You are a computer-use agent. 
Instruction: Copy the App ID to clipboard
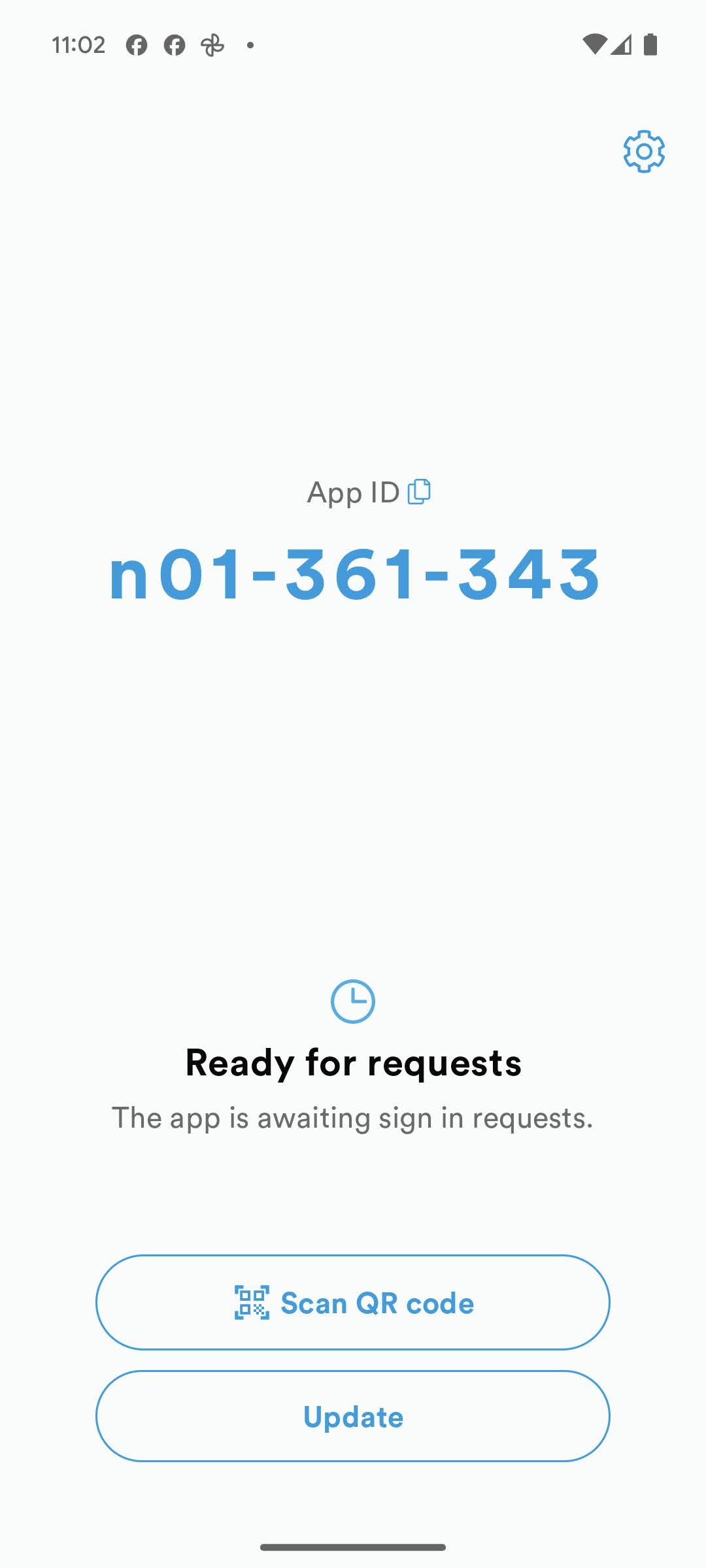click(419, 492)
